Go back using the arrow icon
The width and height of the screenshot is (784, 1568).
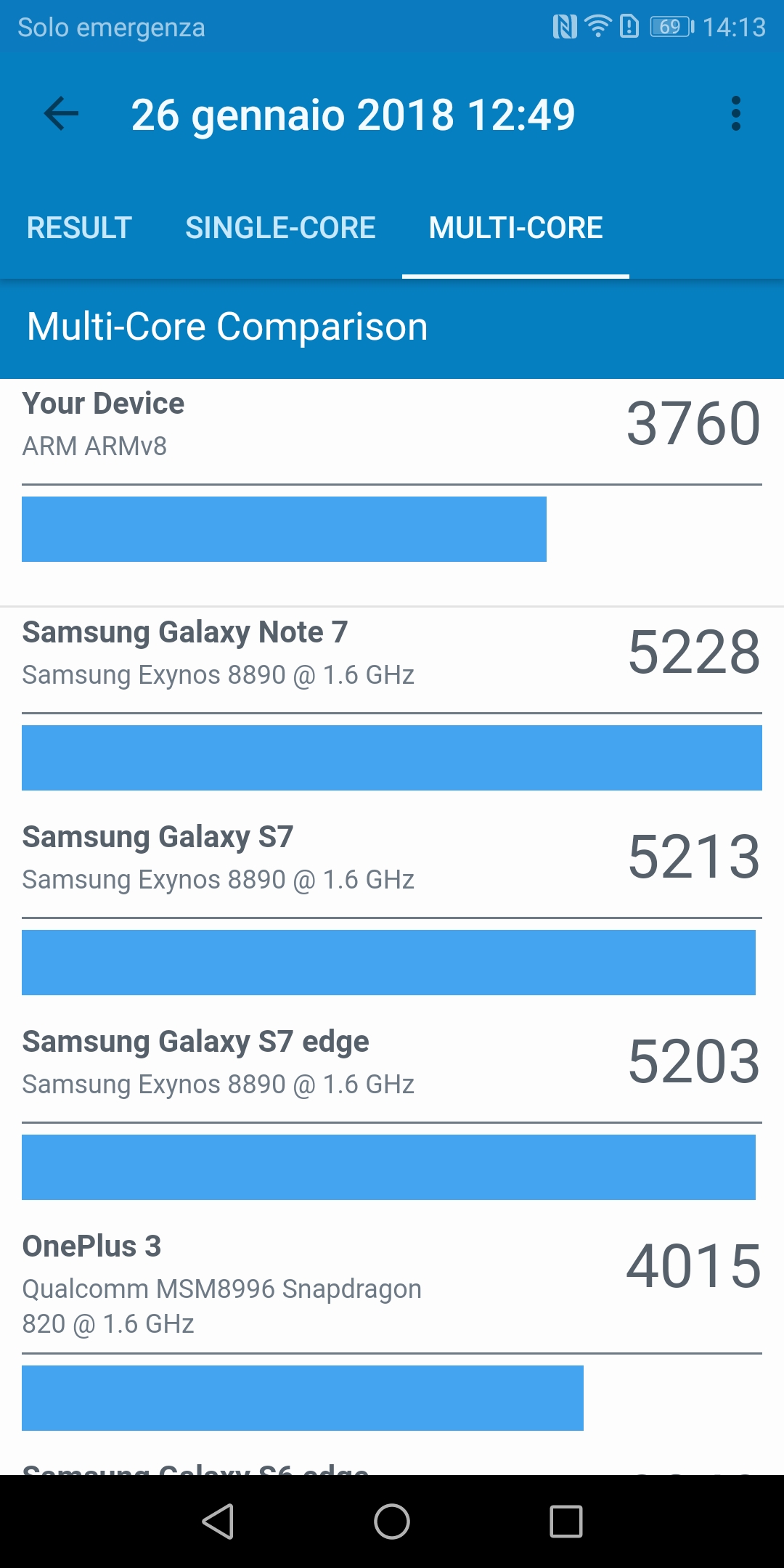(61, 114)
